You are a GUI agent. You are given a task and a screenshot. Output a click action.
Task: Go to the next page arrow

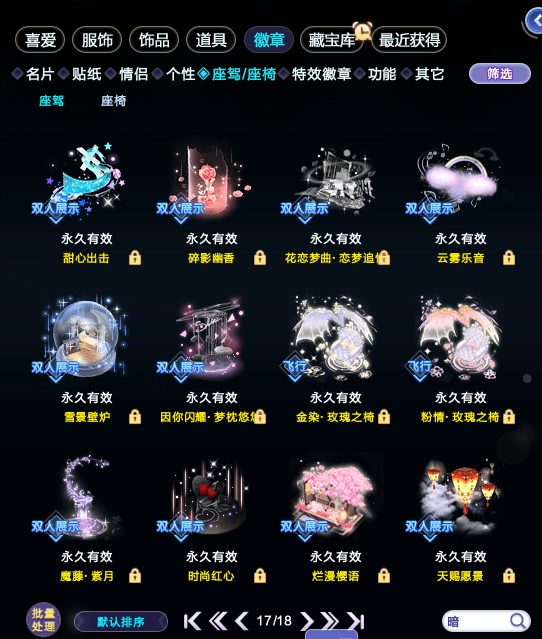tap(306, 621)
